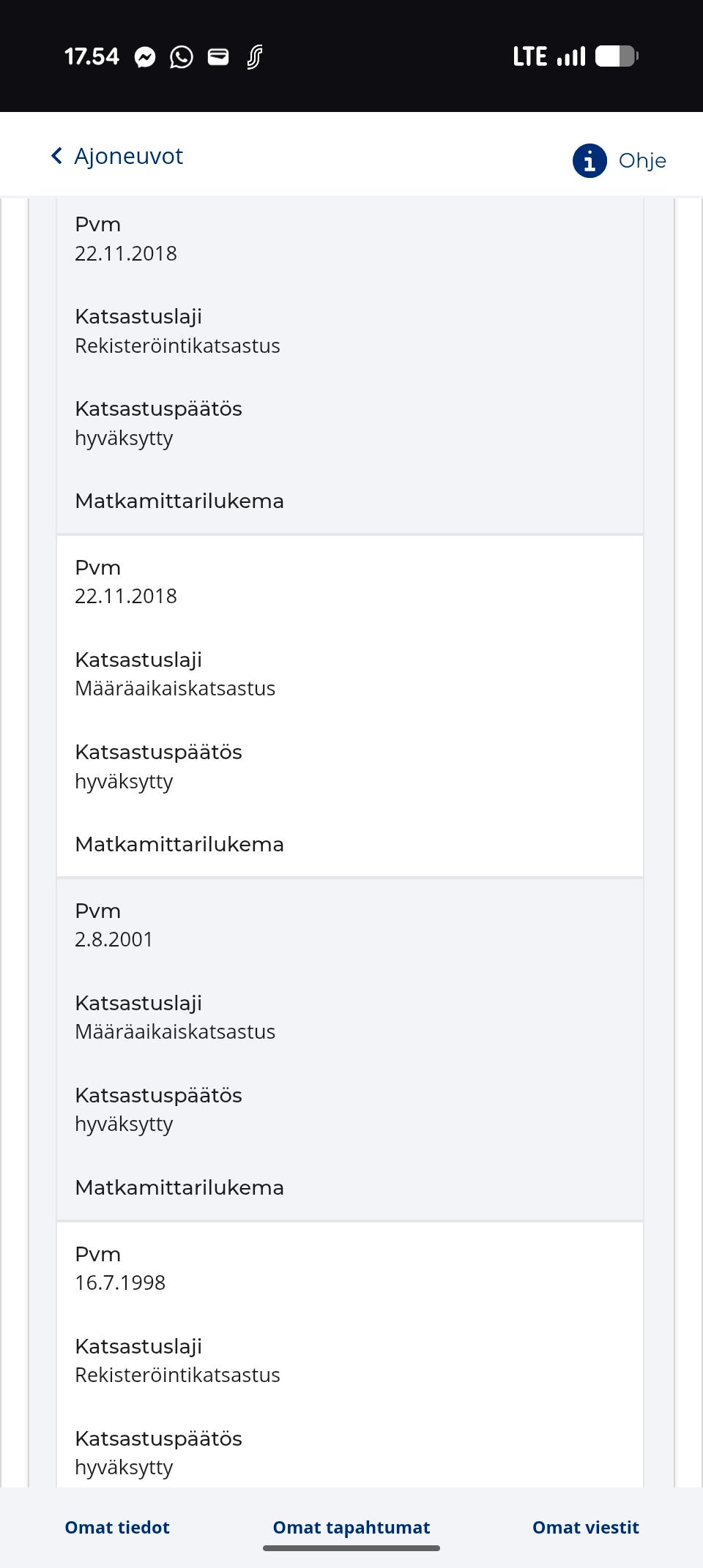The width and height of the screenshot is (703, 1568).
Task: Tap the back chevron beside Ajoneuvot
Action: (56, 155)
